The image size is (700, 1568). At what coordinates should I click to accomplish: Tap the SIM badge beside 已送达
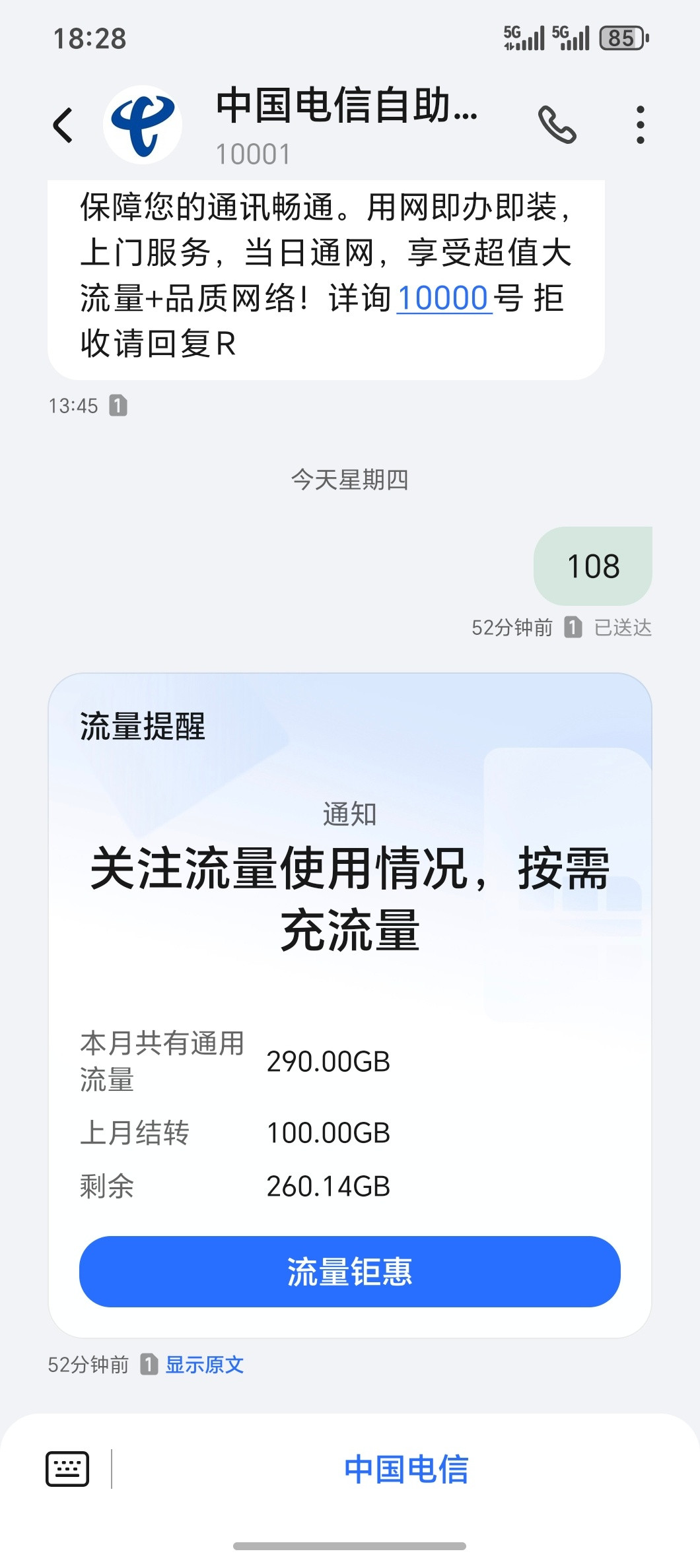tap(572, 628)
